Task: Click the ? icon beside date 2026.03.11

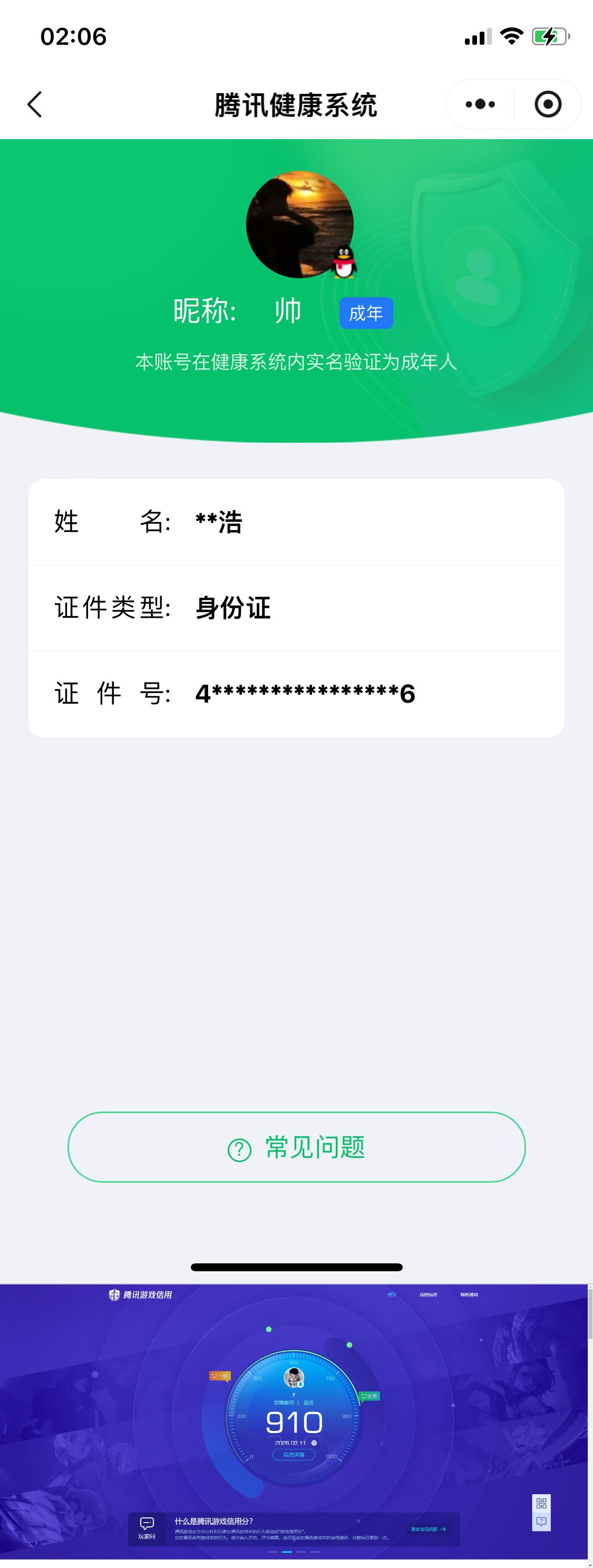Action: pos(315,1443)
